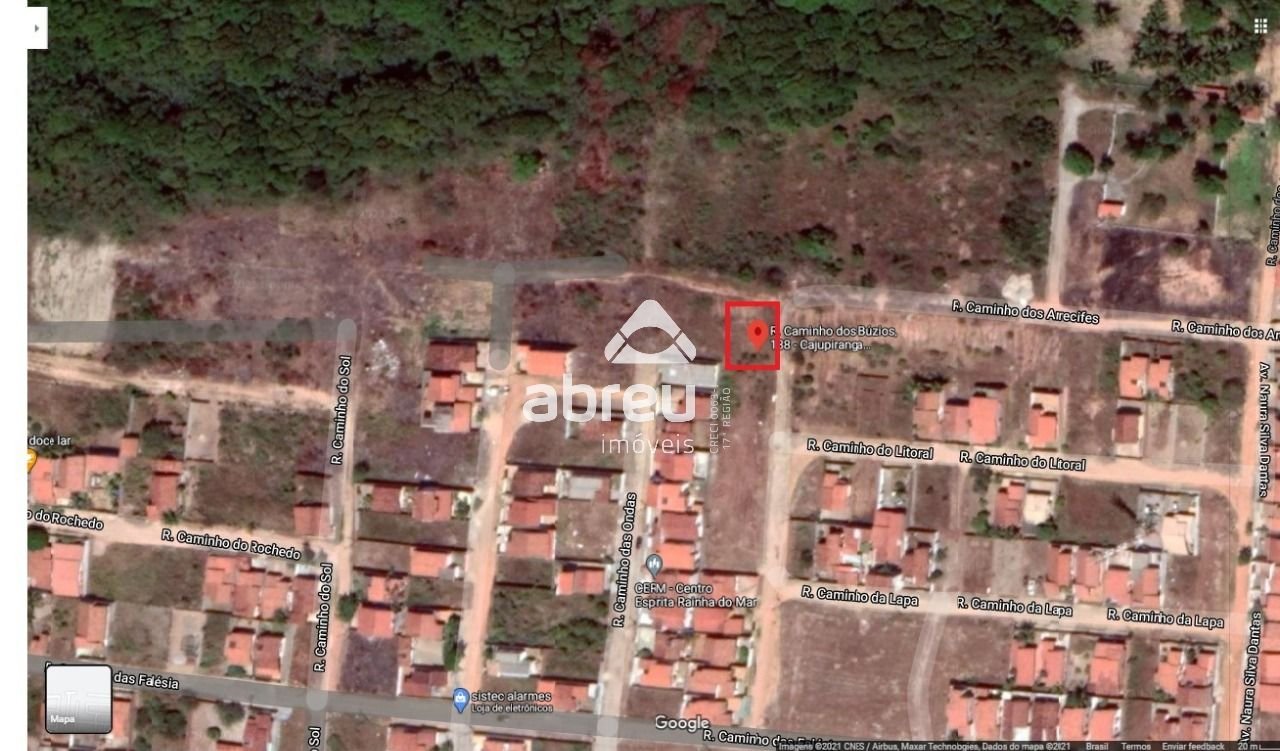
Task: Open the Google apps grid
Action: tap(1260, 27)
